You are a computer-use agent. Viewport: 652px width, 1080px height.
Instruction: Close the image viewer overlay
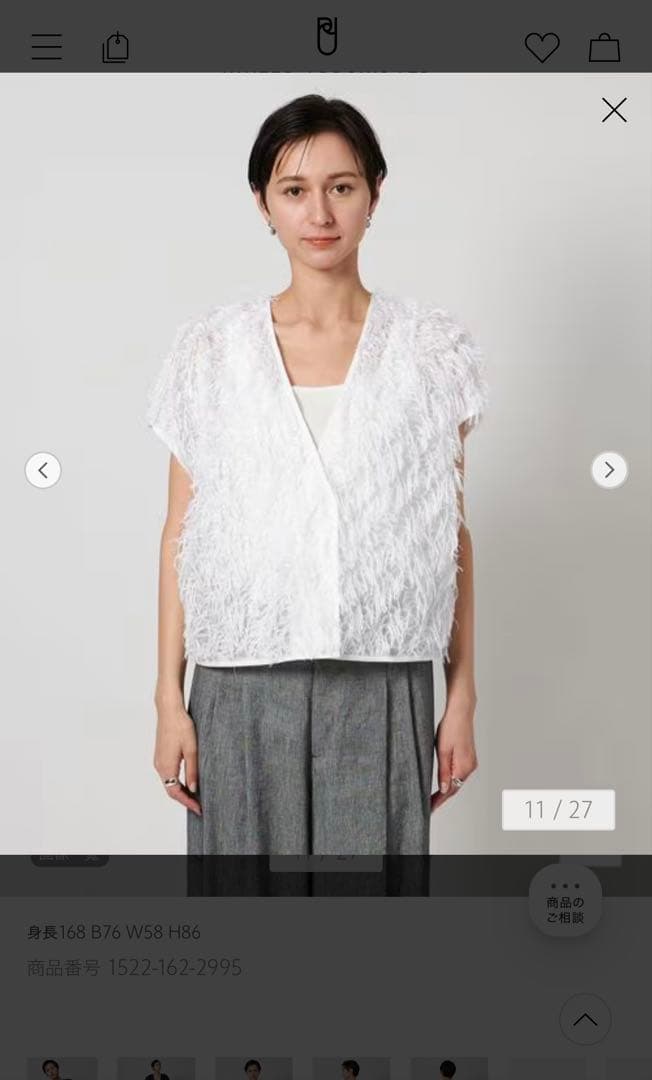coord(614,110)
